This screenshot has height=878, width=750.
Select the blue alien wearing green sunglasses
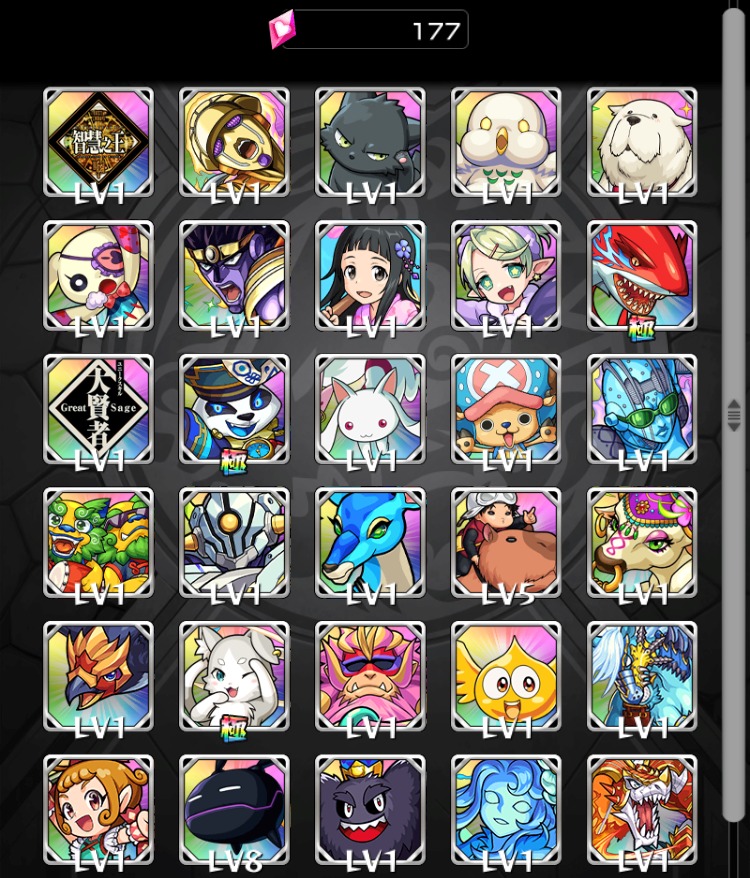(x=642, y=408)
